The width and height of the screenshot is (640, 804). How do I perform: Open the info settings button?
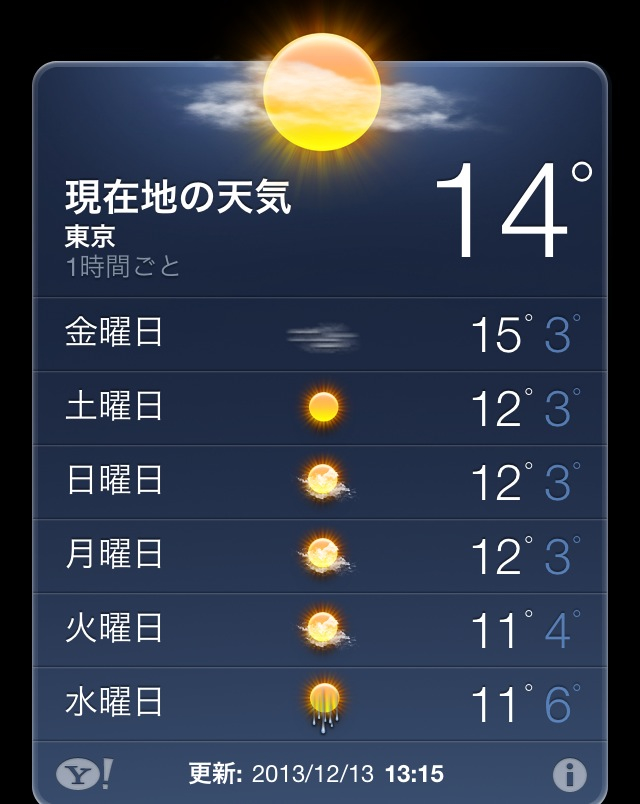(x=569, y=774)
